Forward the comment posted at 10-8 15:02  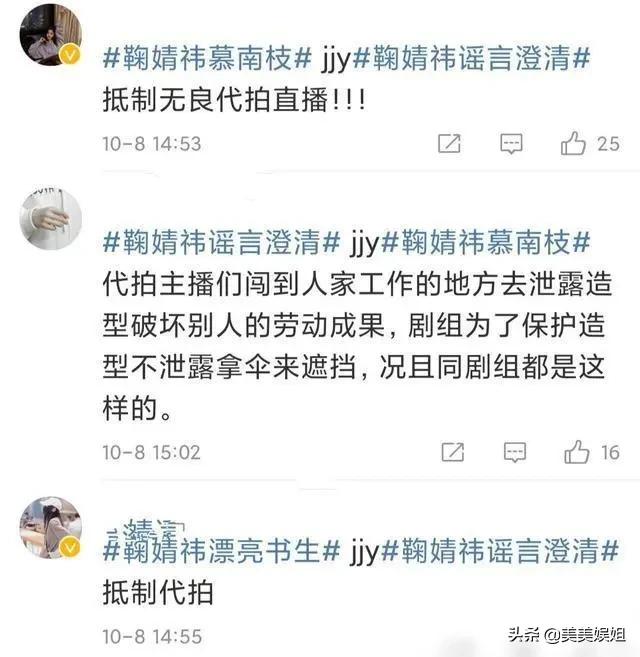[452, 452]
